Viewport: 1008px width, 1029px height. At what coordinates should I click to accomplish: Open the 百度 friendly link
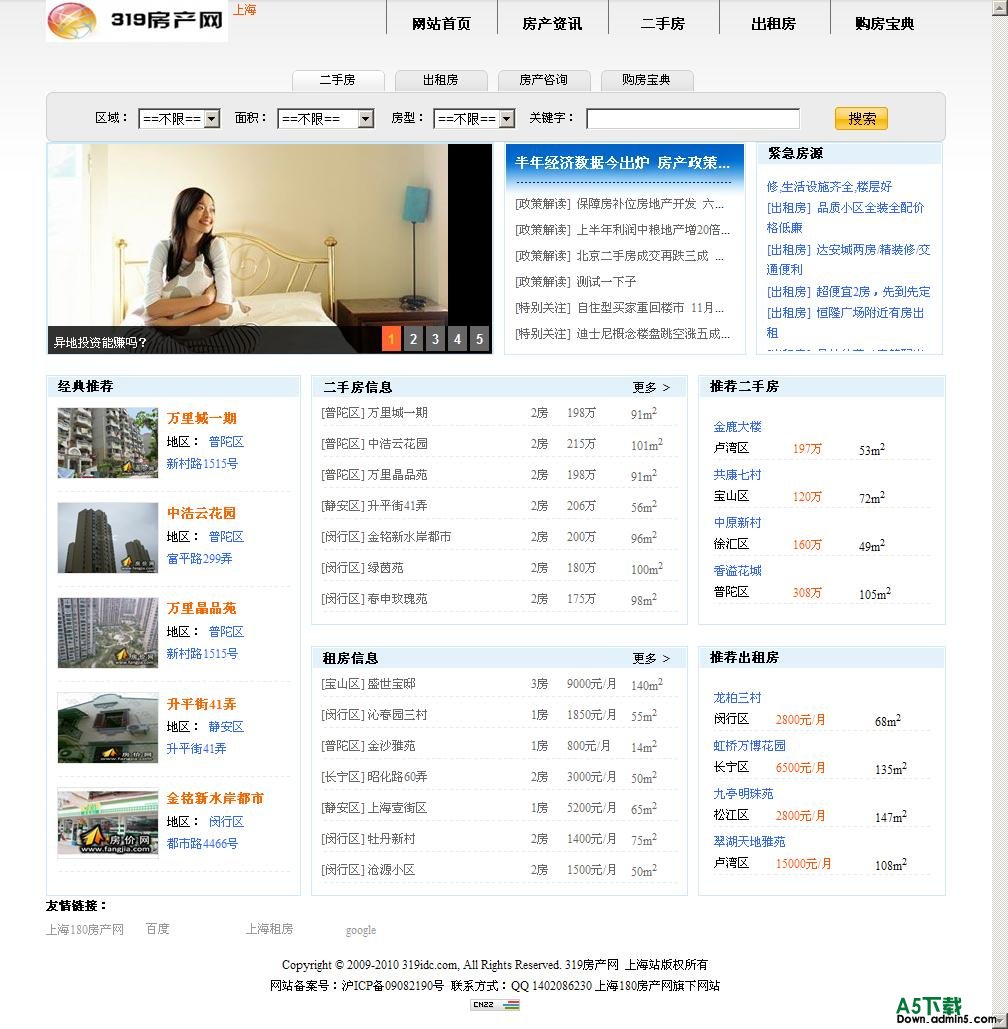[158, 929]
